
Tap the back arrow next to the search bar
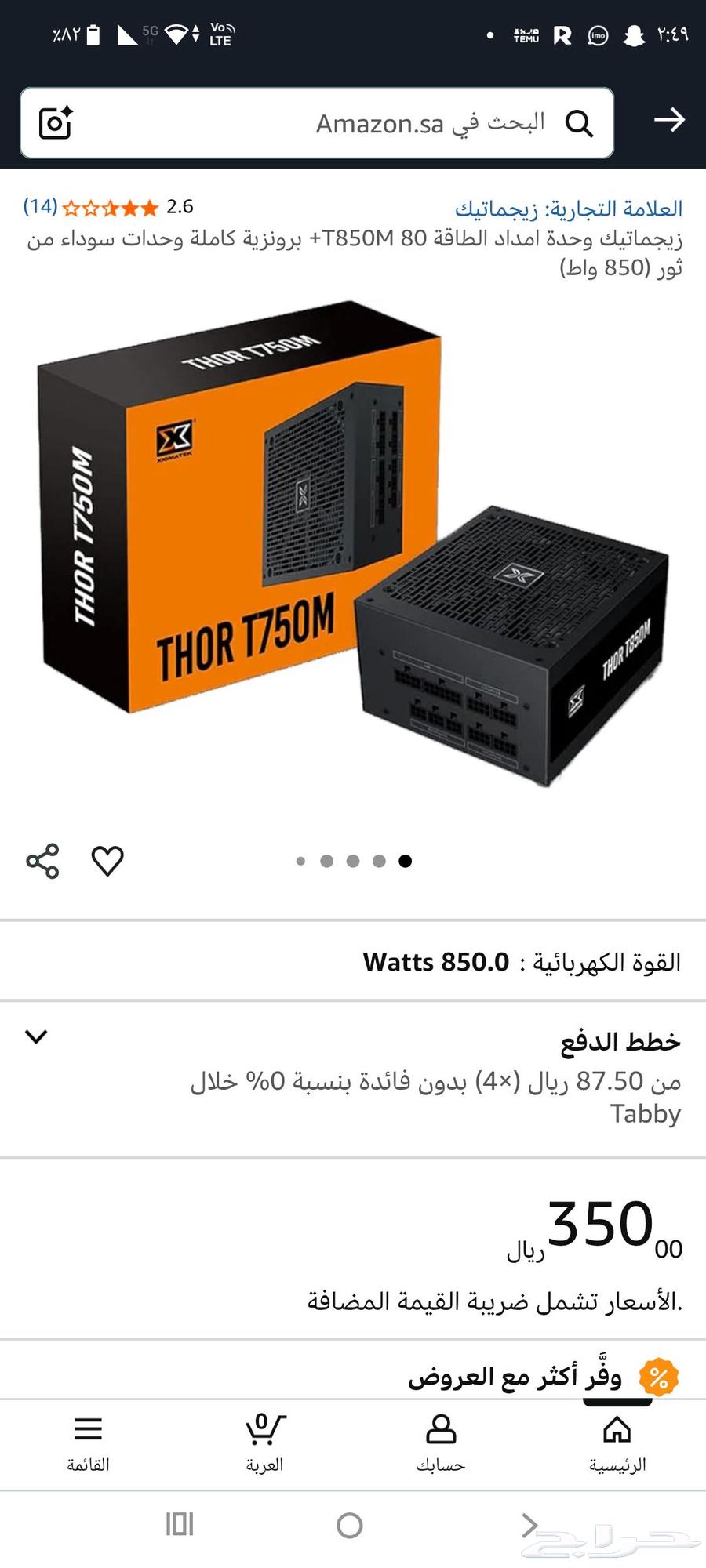coord(671,121)
